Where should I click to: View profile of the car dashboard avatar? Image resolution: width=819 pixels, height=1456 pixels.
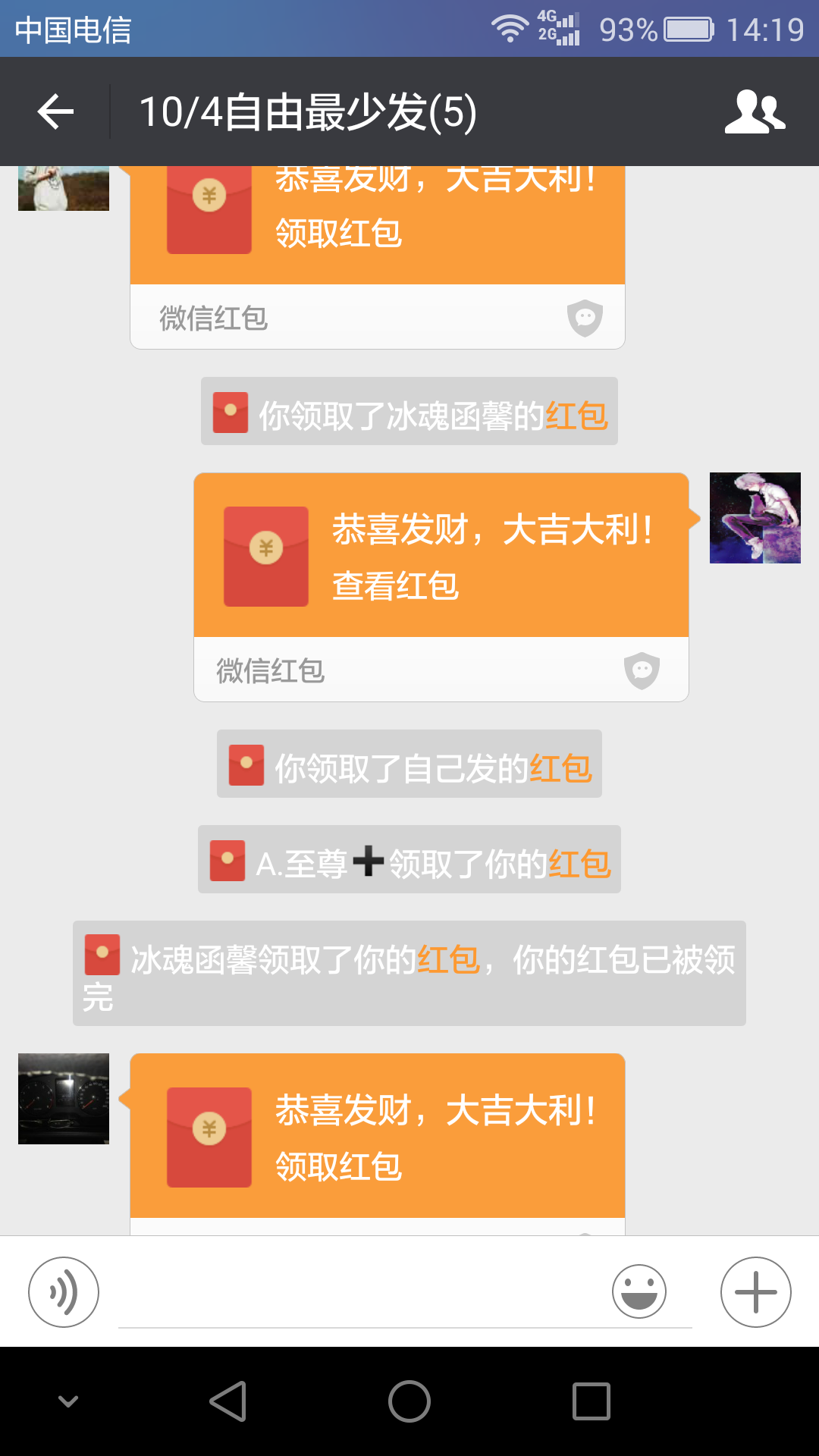(x=64, y=1098)
